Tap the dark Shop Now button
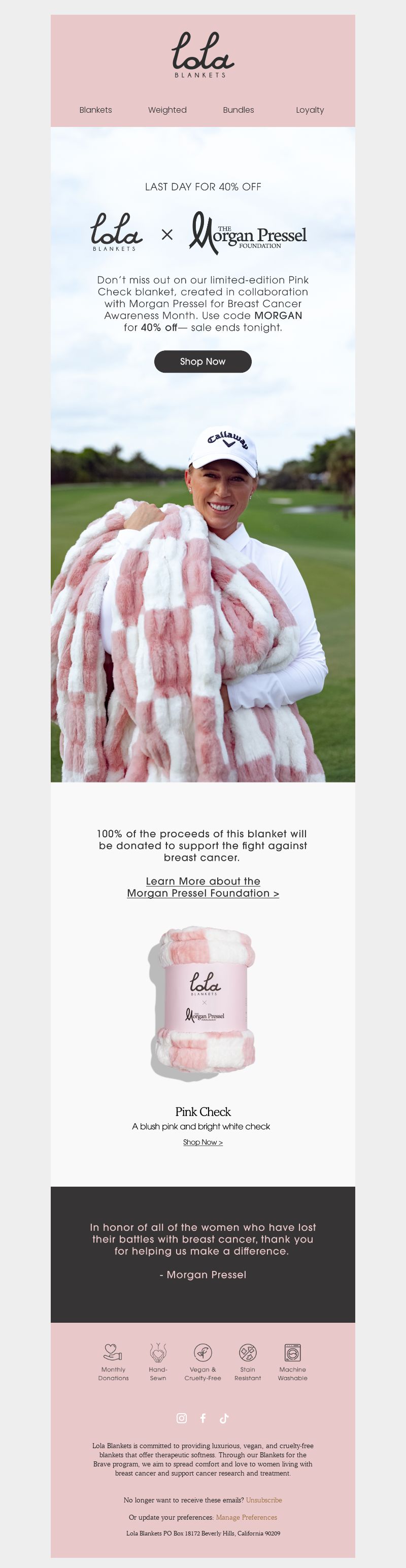This screenshot has height=1568, width=406. pyautogui.click(x=202, y=362)
